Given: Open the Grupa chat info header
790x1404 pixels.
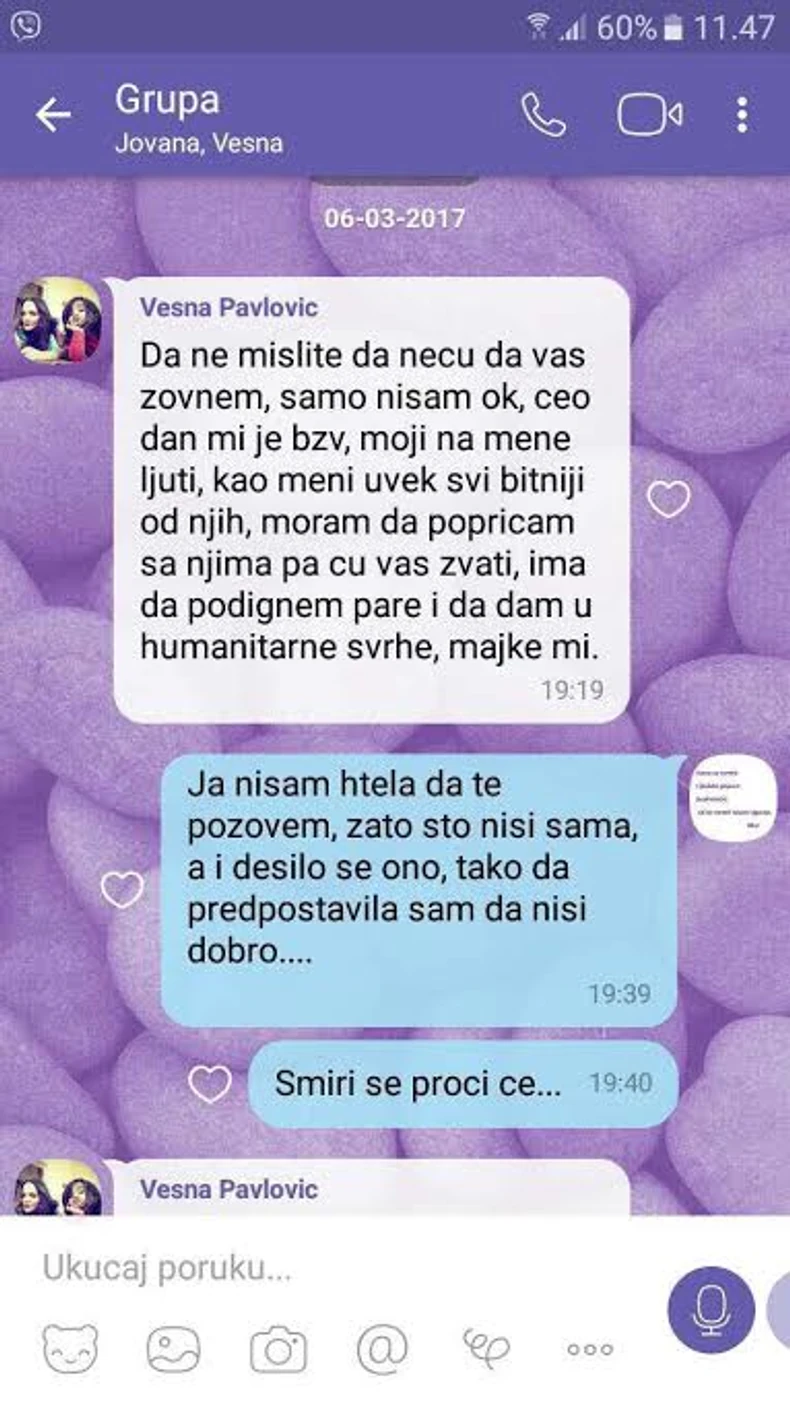Looking at the screenshot, I should click(200, 118).
